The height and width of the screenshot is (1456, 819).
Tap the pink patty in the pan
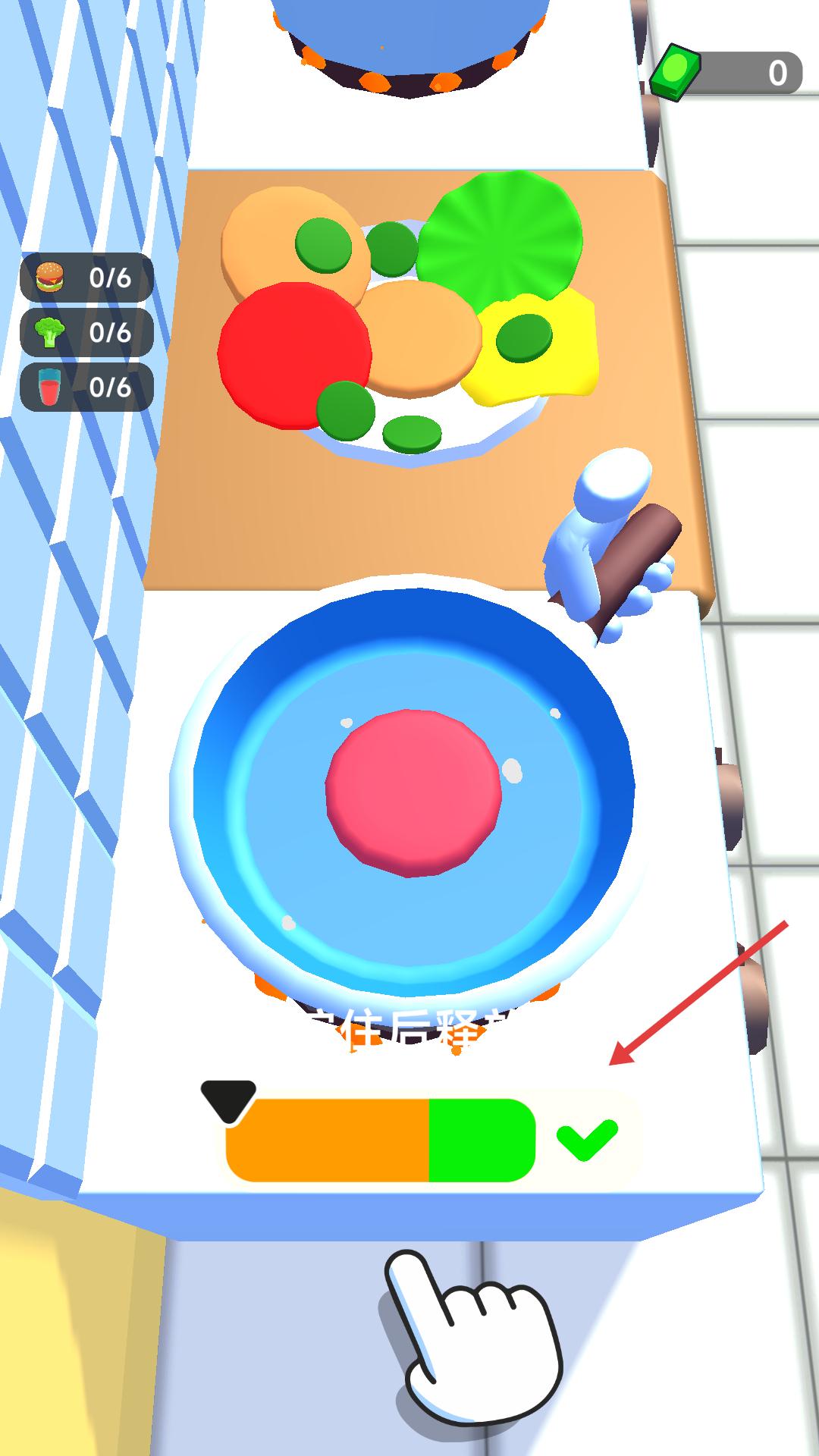point(413,792)
